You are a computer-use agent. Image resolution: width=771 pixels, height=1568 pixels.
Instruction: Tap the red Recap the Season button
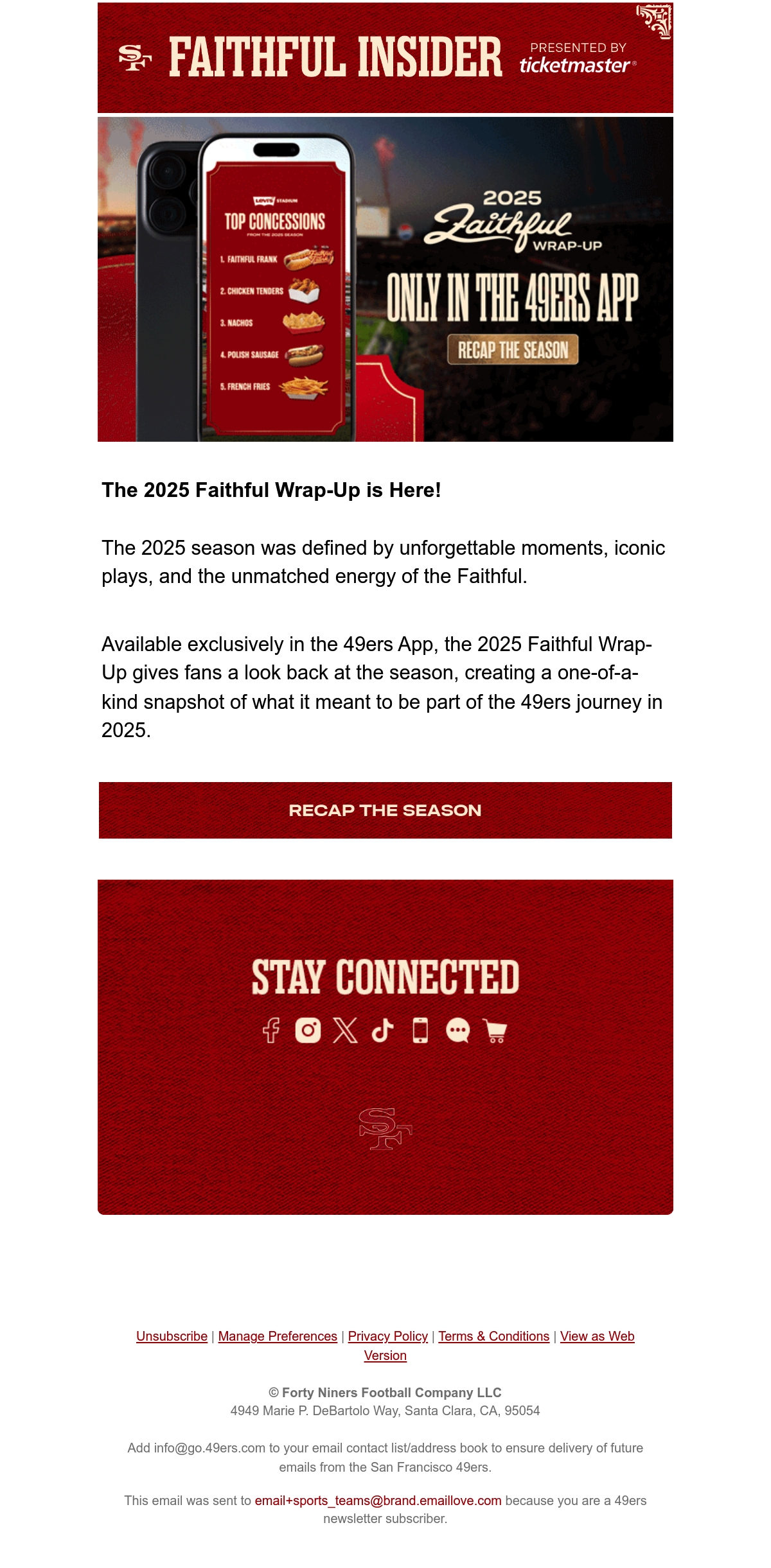(385, 810)
